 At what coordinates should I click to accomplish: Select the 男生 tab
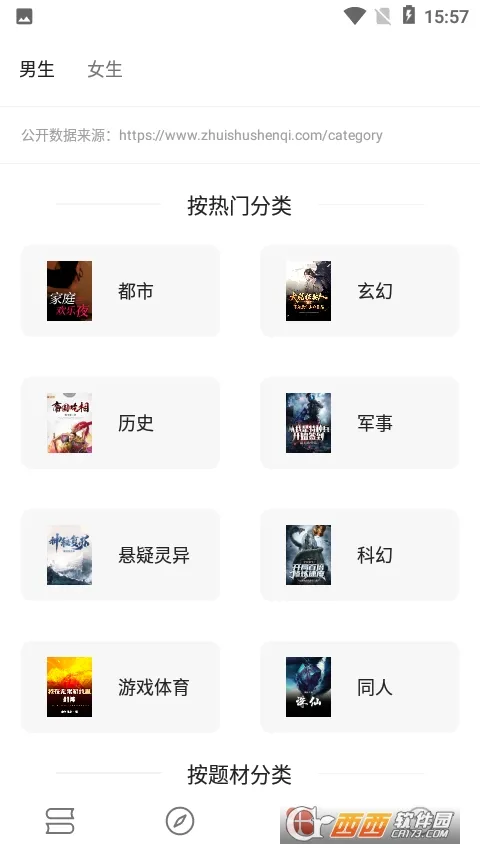click(37, 69)
